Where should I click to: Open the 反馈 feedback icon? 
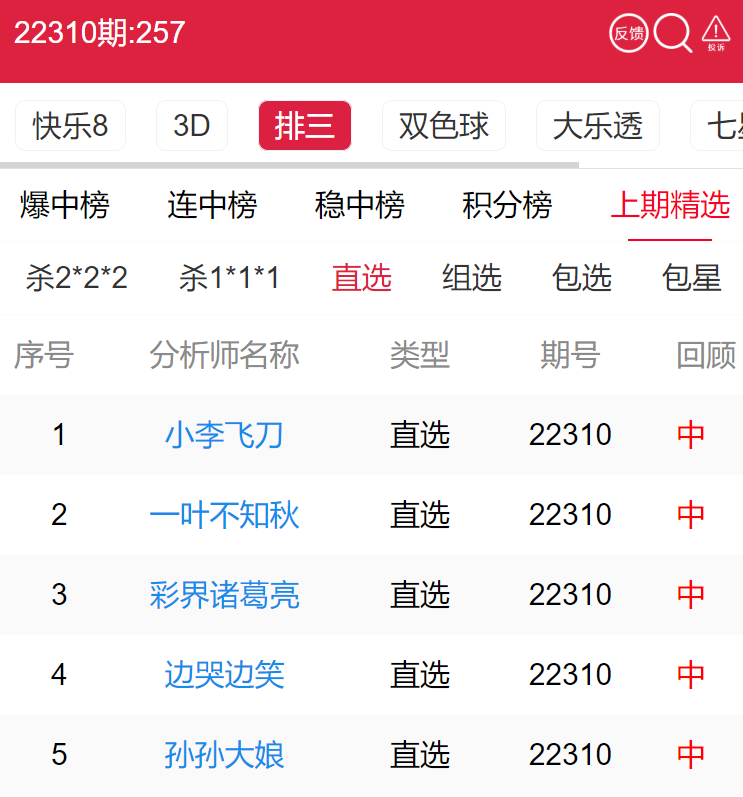tap(629, 34)
